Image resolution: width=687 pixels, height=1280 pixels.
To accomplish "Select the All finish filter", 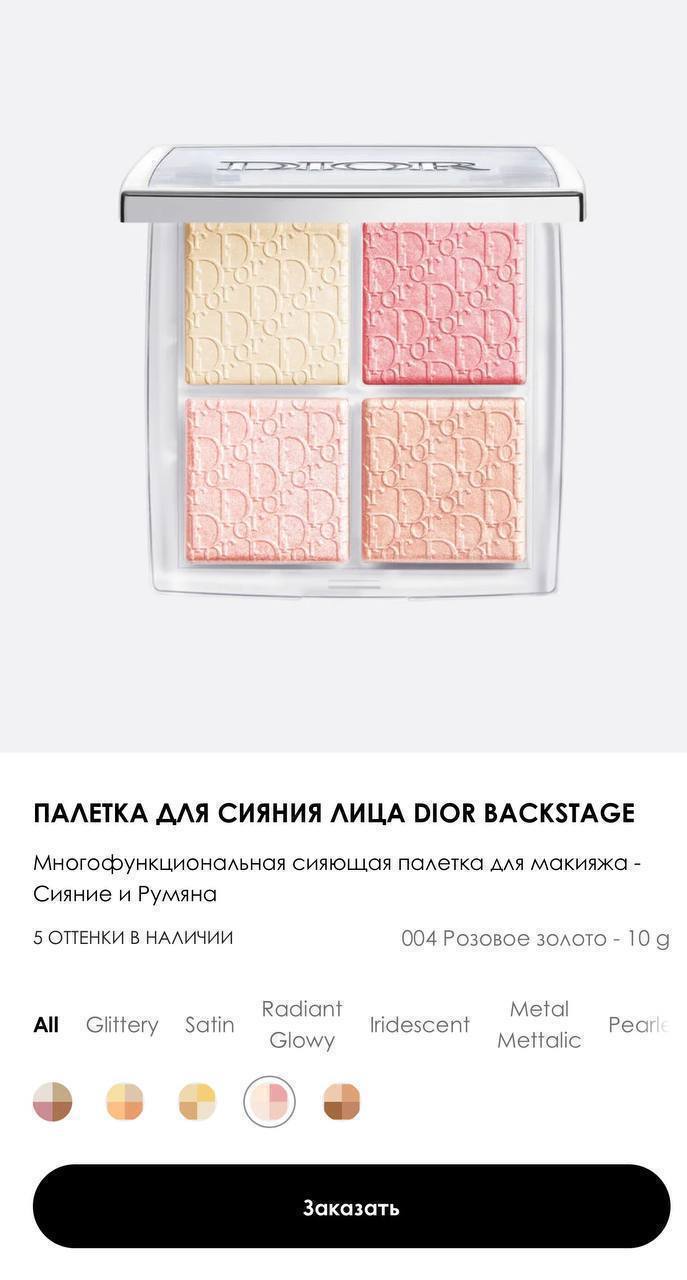I will pyautogui.click(x=46, y=1025).
